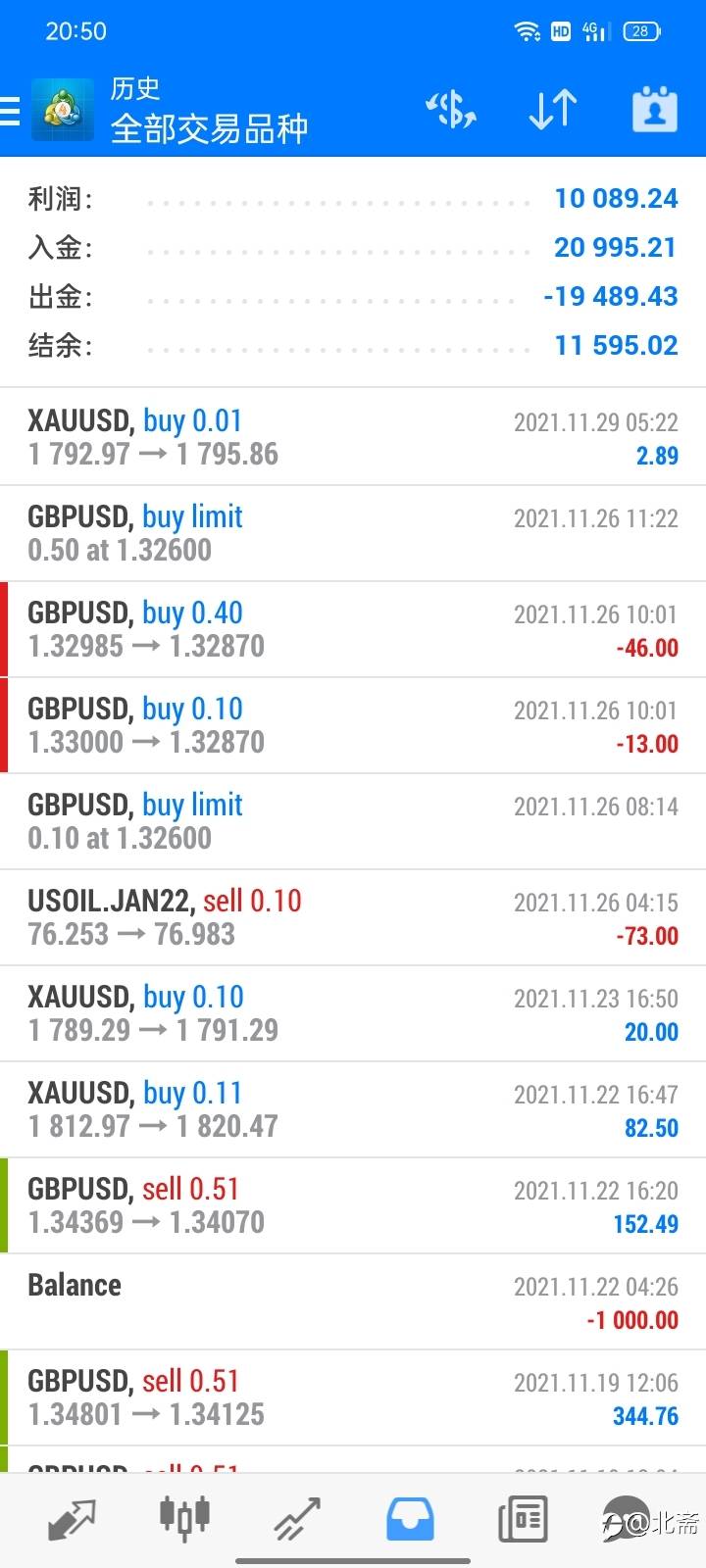Expand the GBPUSD buy 0.10 trade
Screen dimensions: 706x1568
click(x=353, y=725)
